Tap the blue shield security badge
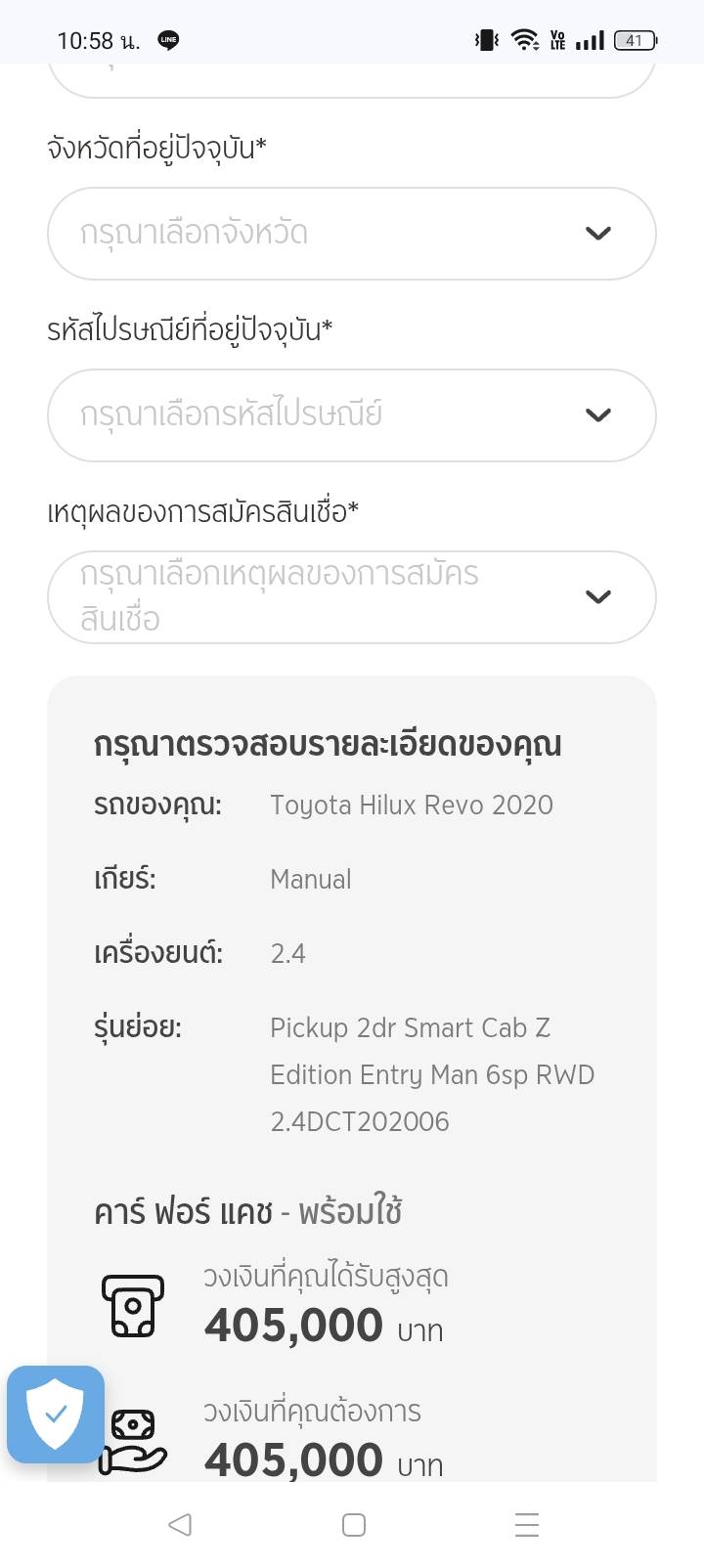Image resolution: width=704 pixels, height=1568 pixels. point(56,1414)
